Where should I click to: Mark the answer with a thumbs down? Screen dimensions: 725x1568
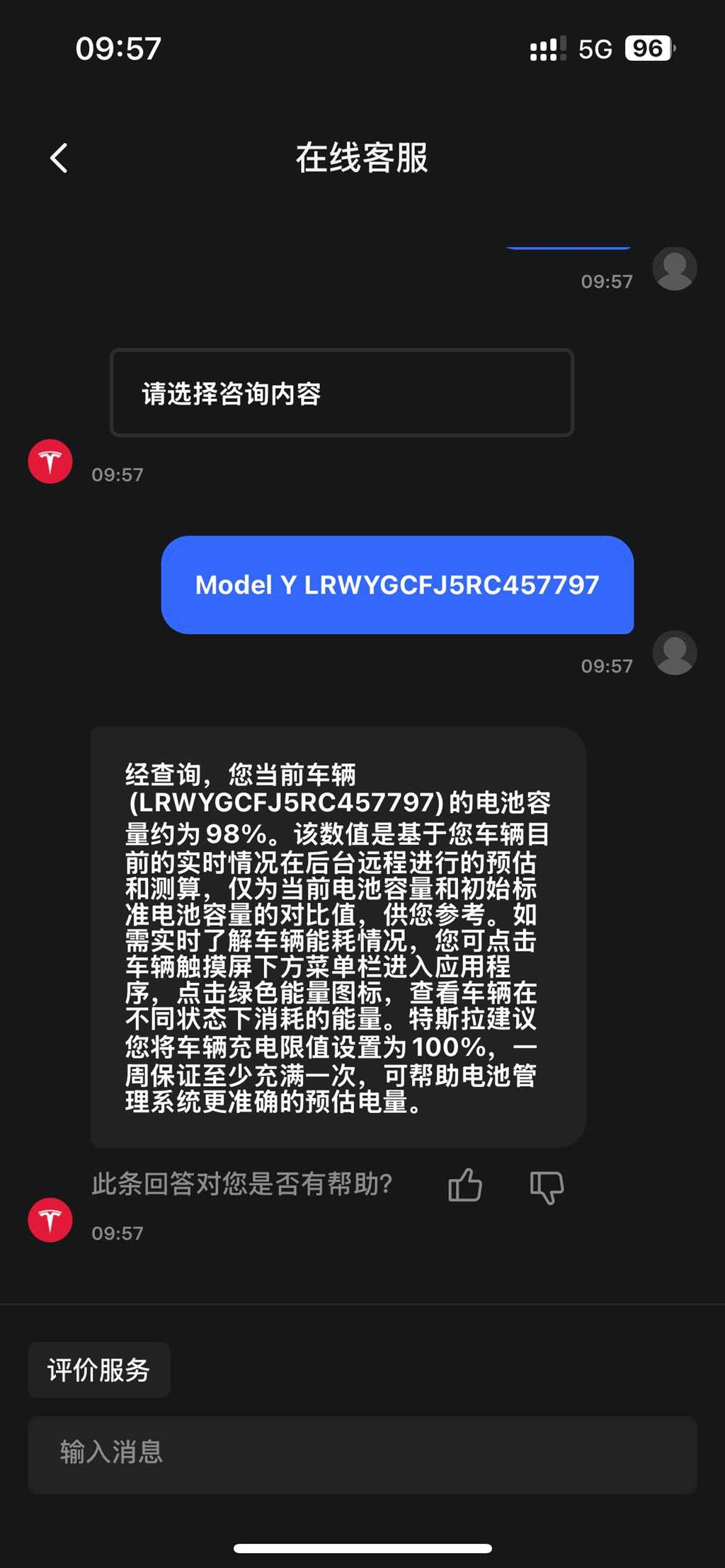(x=547, y=1187)
